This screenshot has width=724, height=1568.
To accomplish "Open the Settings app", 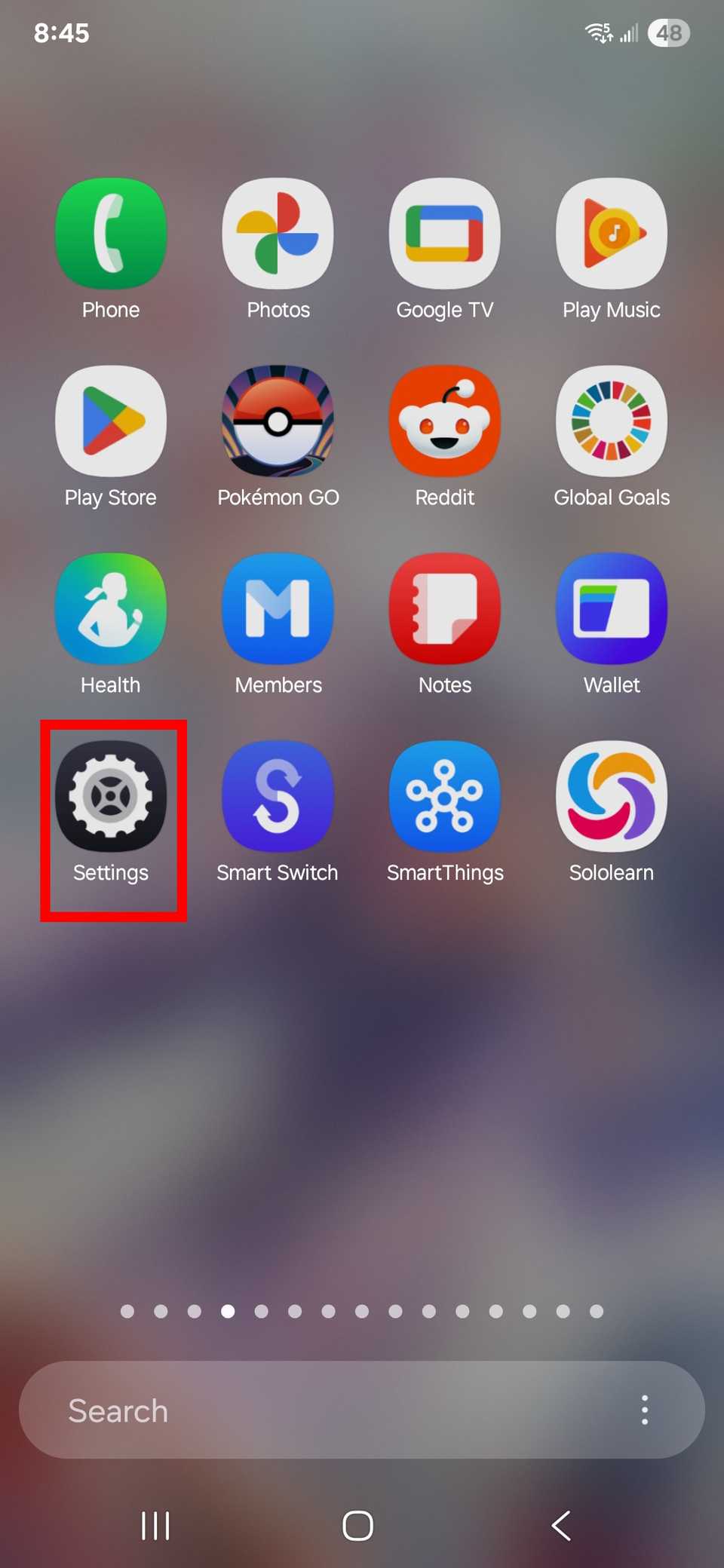I will (x=111, y=797).
